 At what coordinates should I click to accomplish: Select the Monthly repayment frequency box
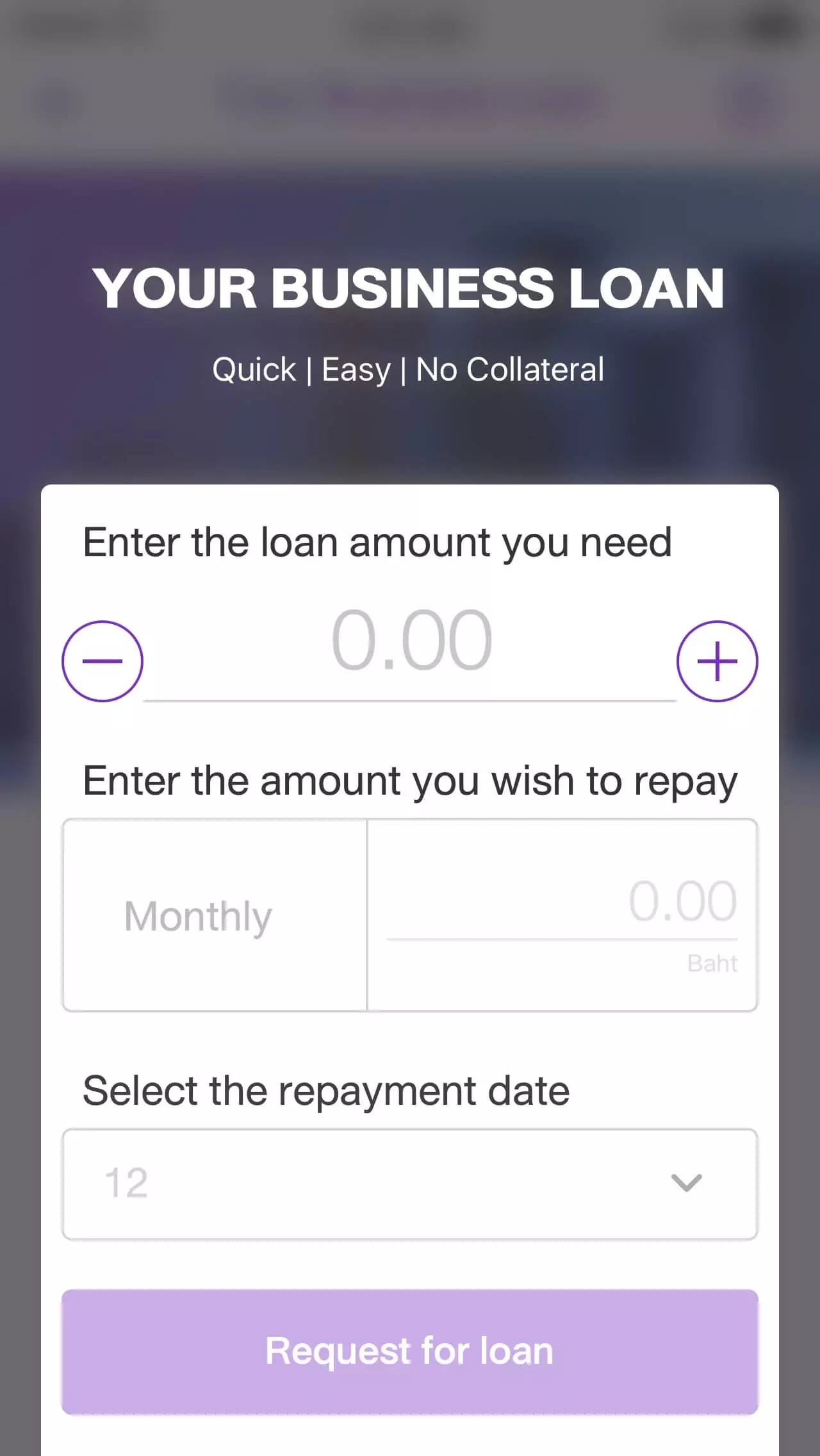215,915
